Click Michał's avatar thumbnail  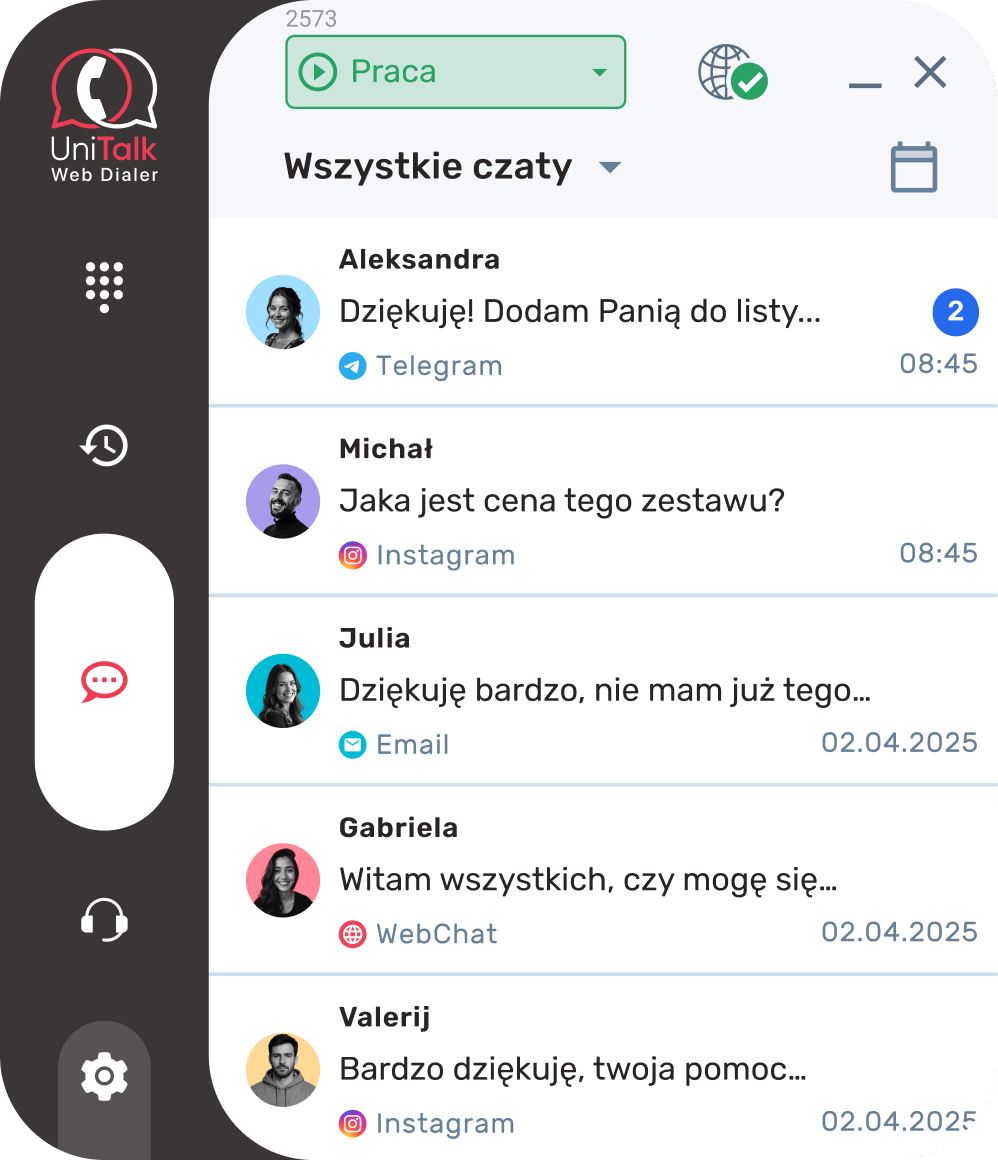[x=283, y=501]
